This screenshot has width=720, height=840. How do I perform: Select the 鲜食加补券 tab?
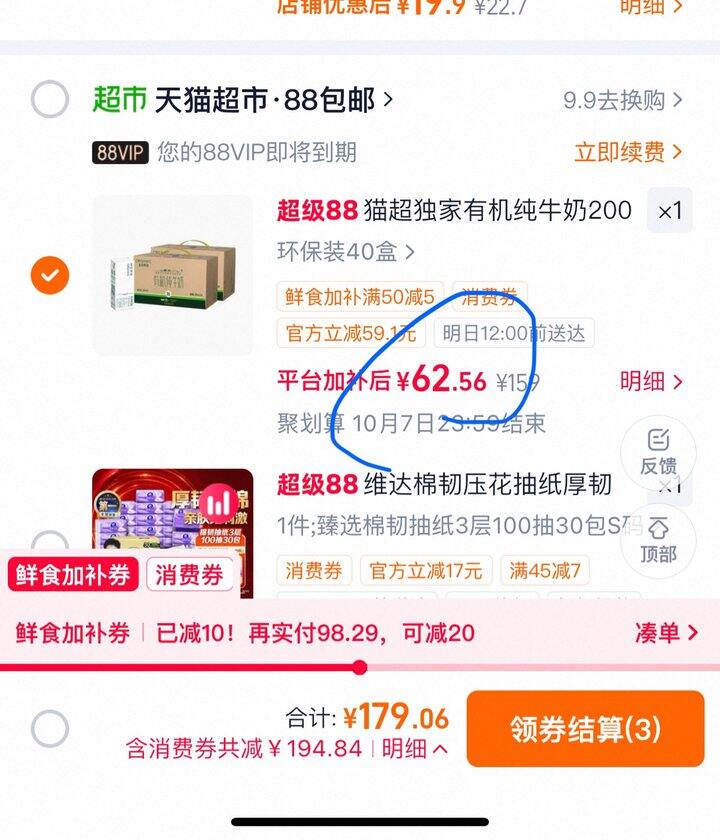(73, 575)
